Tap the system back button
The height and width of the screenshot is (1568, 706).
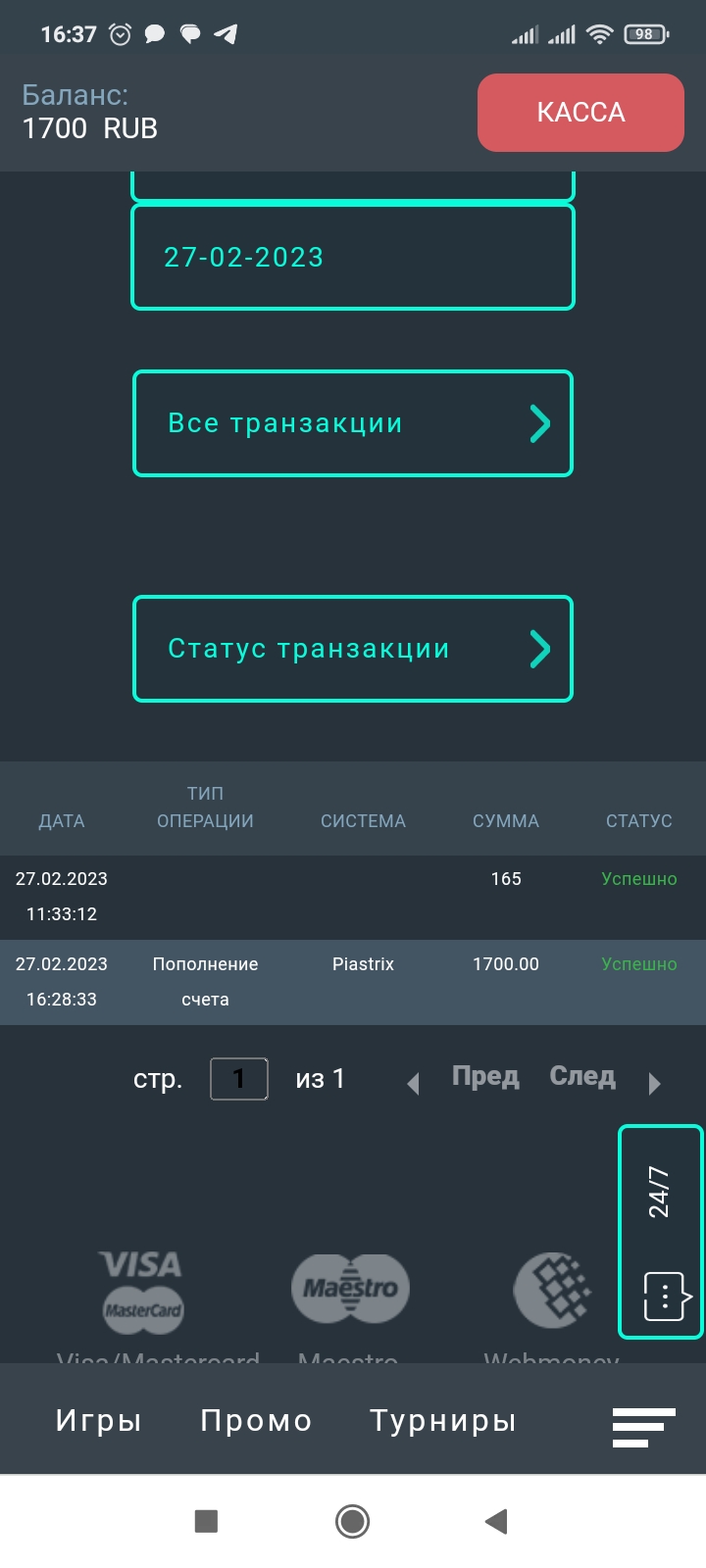(496, 1521)
